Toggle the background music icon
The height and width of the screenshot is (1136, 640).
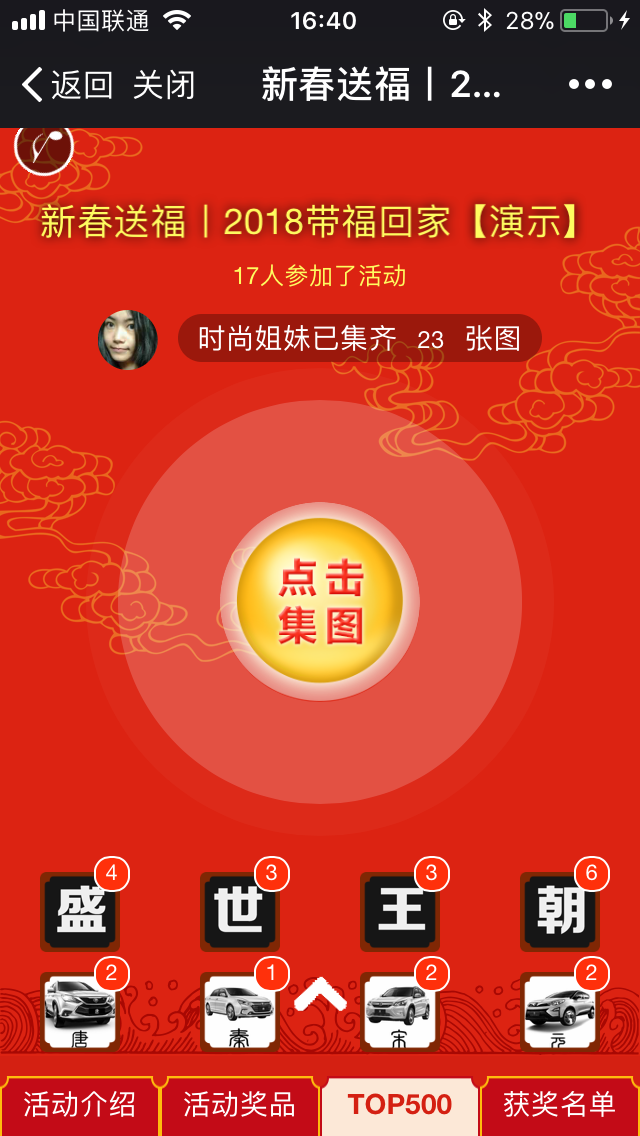pyautogui.click(x=44, y=147)
